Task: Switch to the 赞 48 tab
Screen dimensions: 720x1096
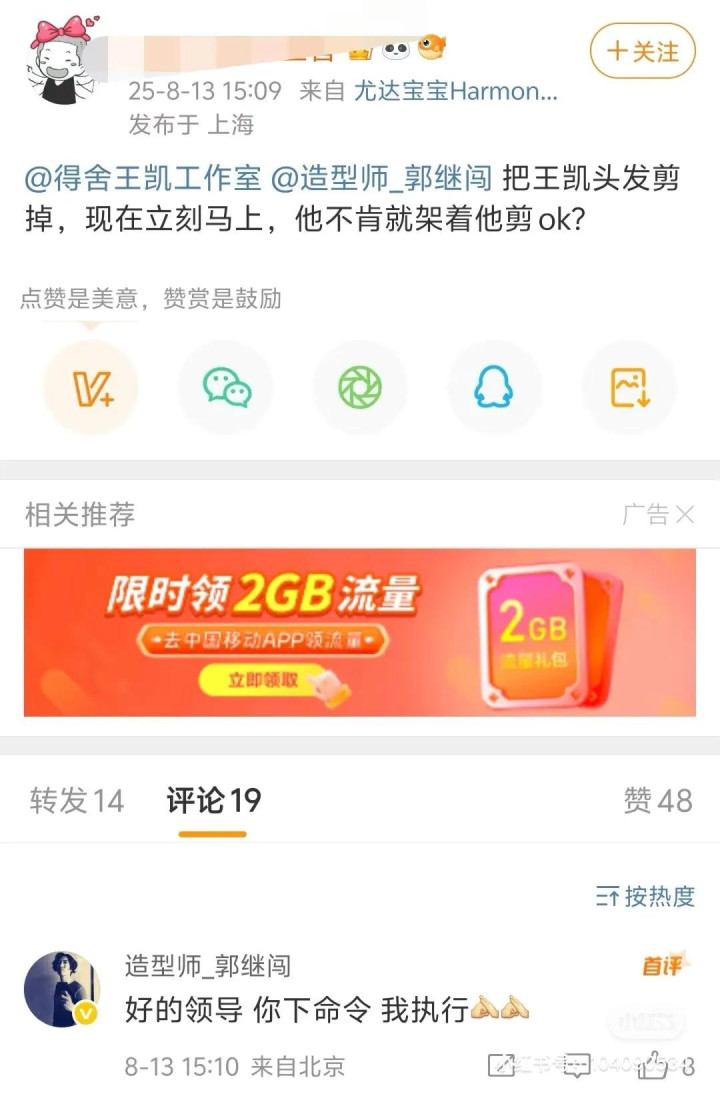Action: tap(657, 800)
